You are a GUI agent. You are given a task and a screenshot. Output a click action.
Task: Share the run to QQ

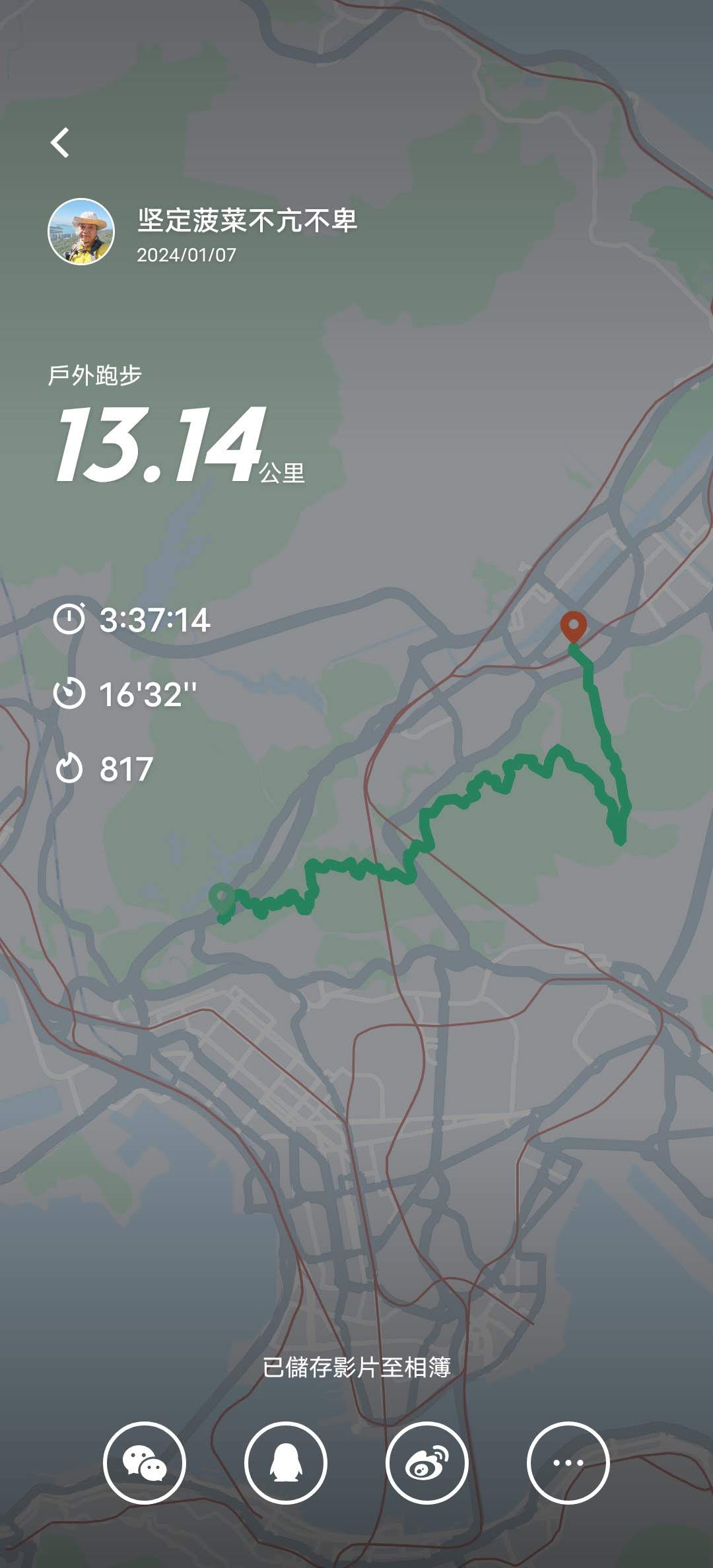(x=286, y=1462)
